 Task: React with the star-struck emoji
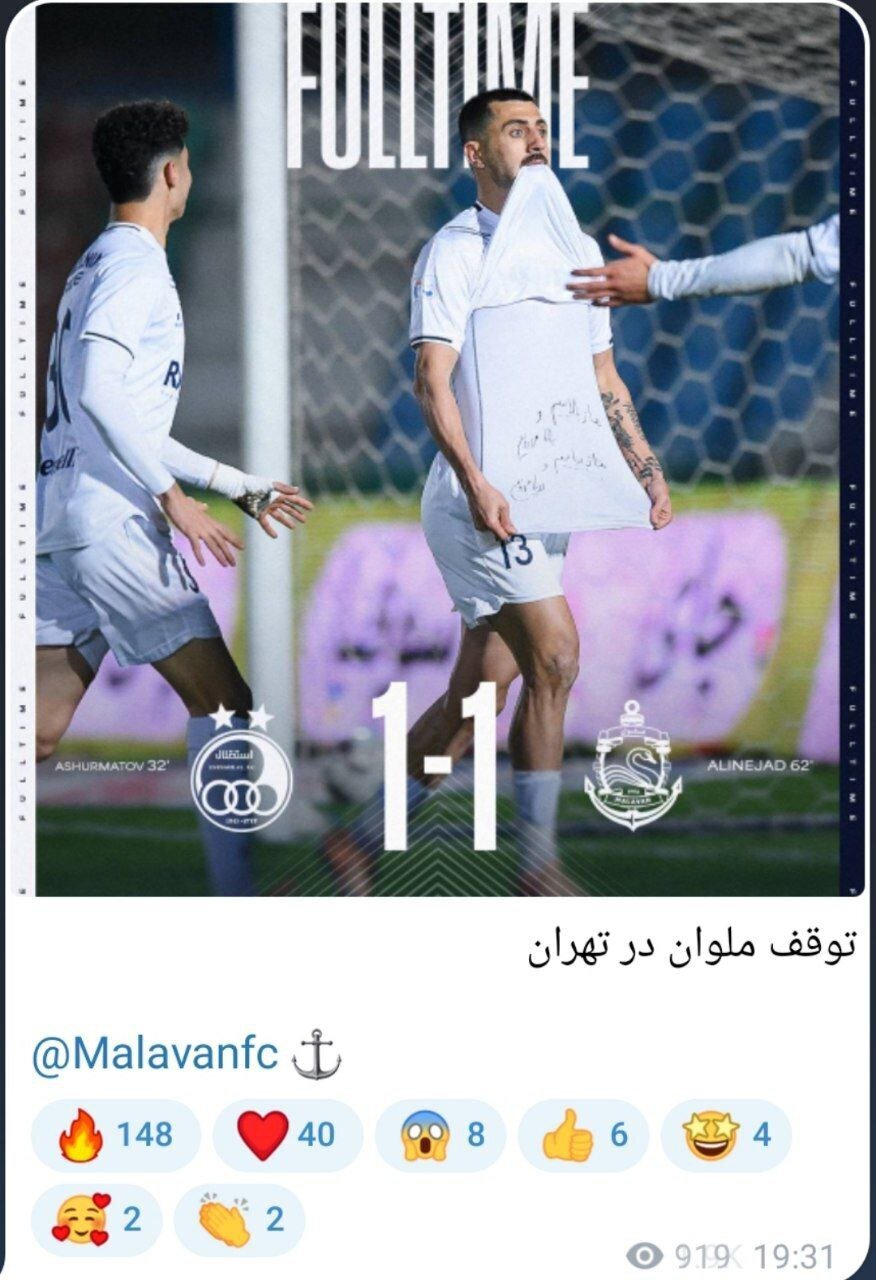pos(726,1135)
